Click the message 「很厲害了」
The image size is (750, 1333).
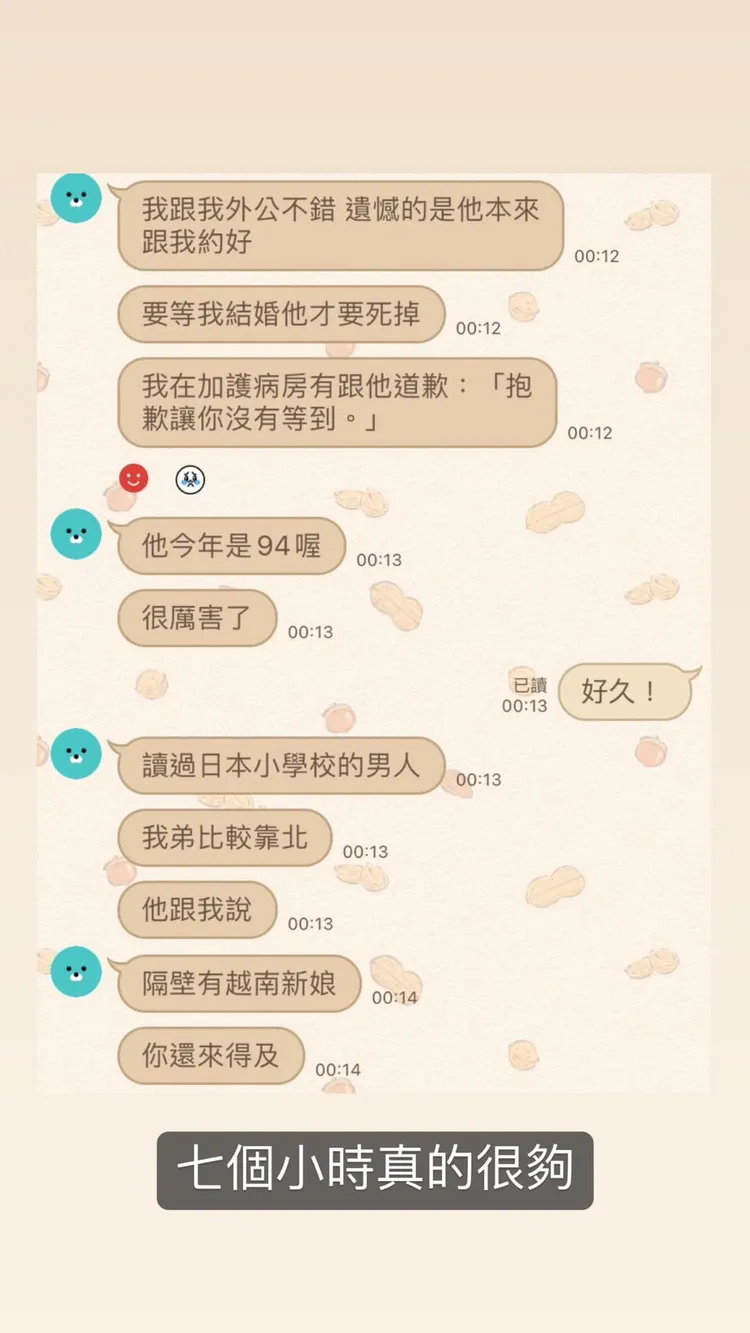[x=196, y=618]
